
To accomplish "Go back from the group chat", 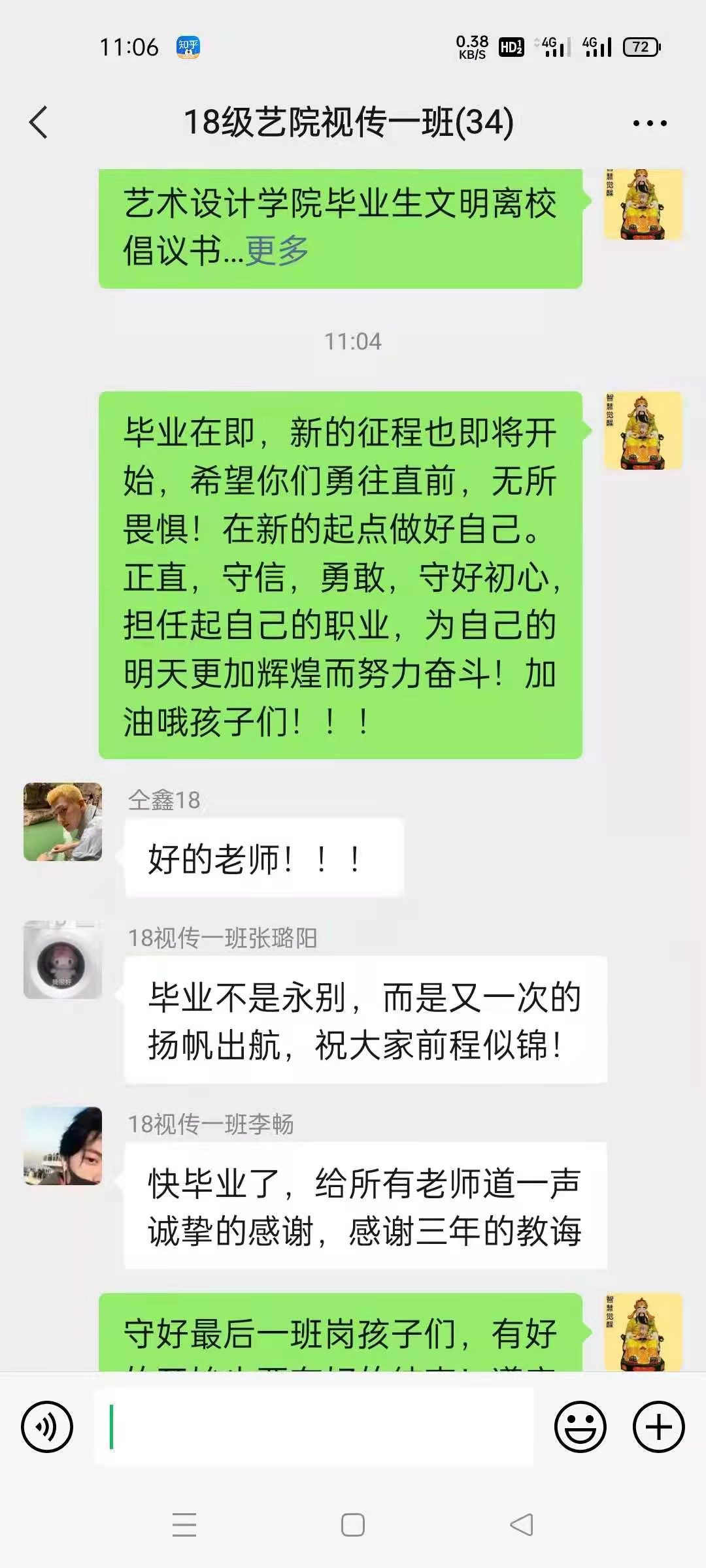I will click(39, 122).
